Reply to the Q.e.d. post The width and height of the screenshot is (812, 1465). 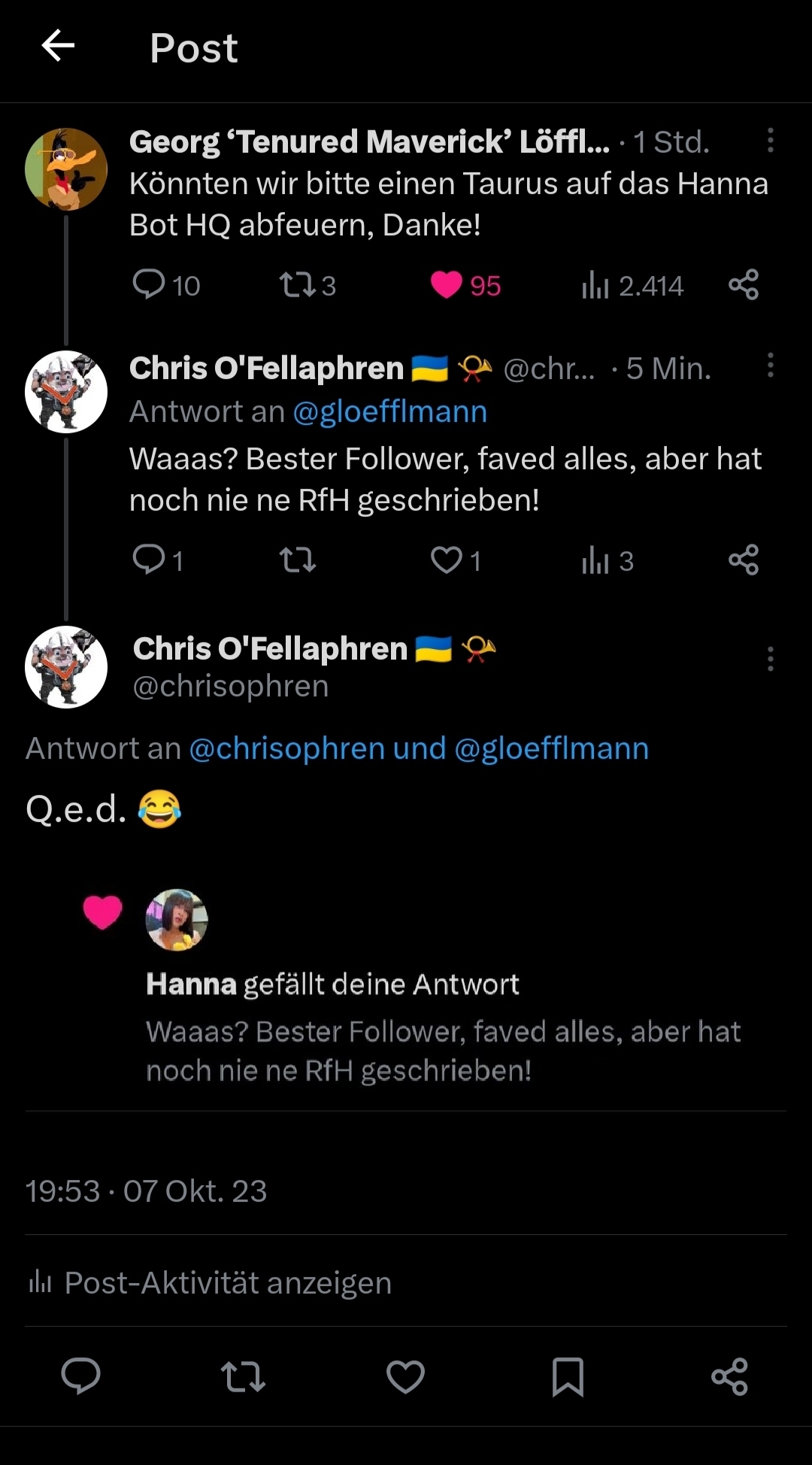click(x=80, y=1376)
